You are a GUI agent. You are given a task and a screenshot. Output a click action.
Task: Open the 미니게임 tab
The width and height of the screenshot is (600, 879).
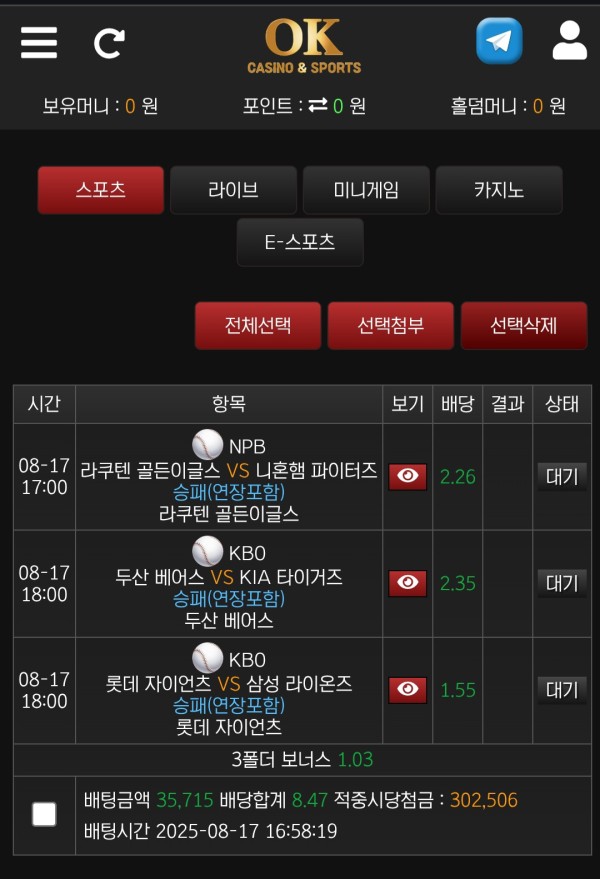(x=366, y=190)
